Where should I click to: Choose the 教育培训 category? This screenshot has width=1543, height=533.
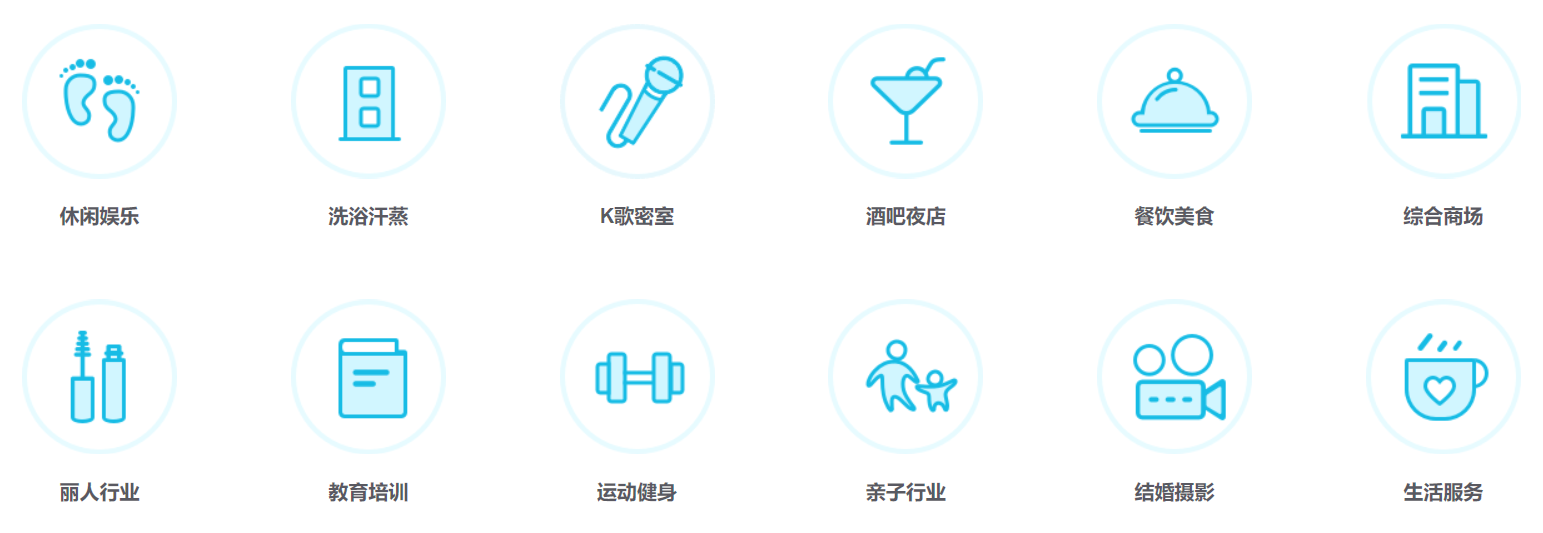(x=368, y=378)
